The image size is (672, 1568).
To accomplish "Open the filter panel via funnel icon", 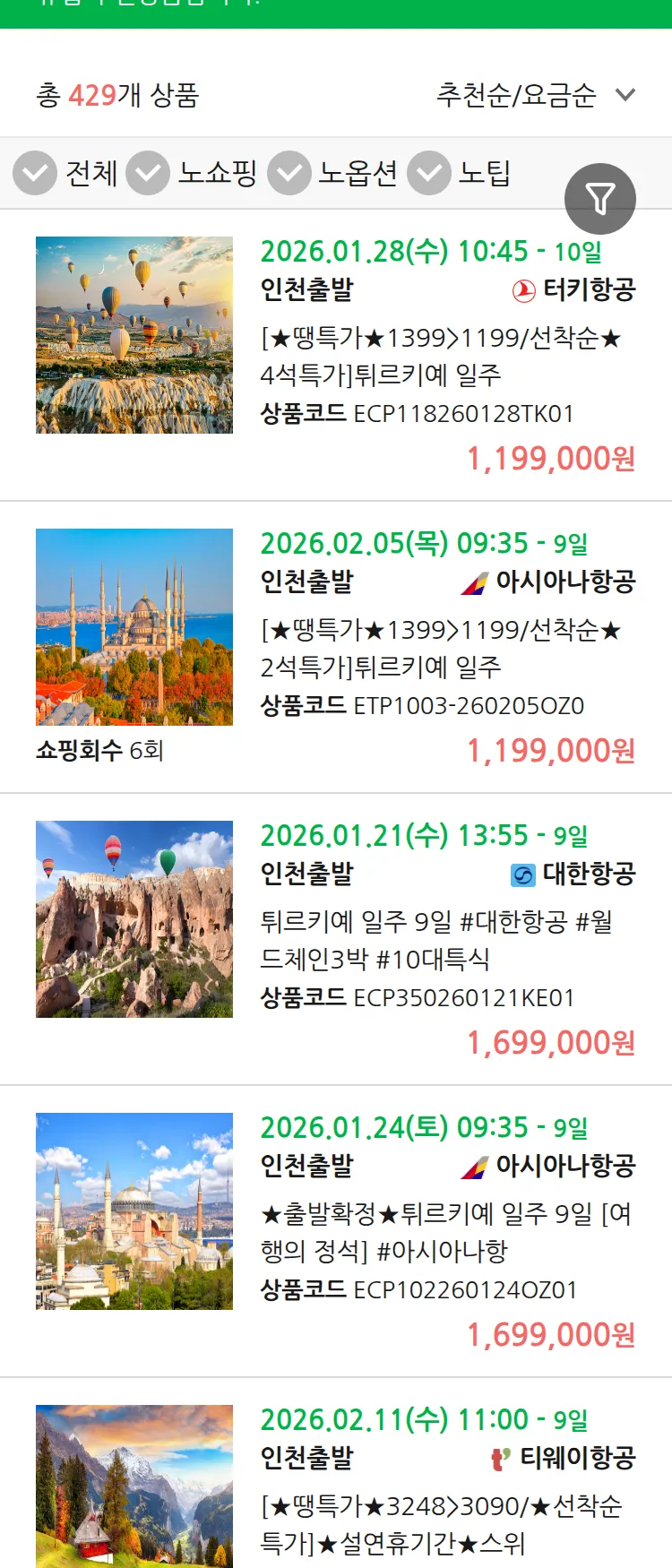I will (600, 198).
